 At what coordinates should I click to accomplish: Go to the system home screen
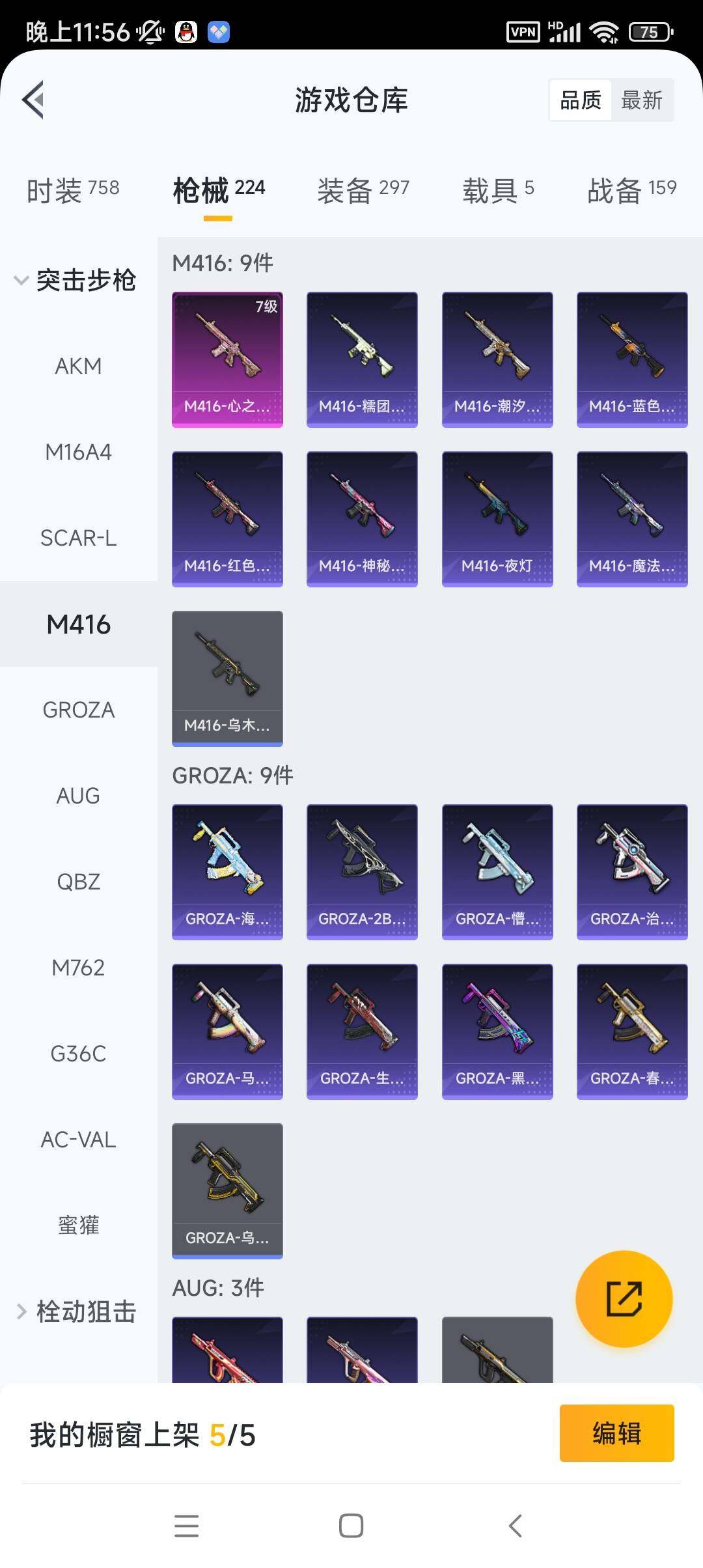[351, 1525]
